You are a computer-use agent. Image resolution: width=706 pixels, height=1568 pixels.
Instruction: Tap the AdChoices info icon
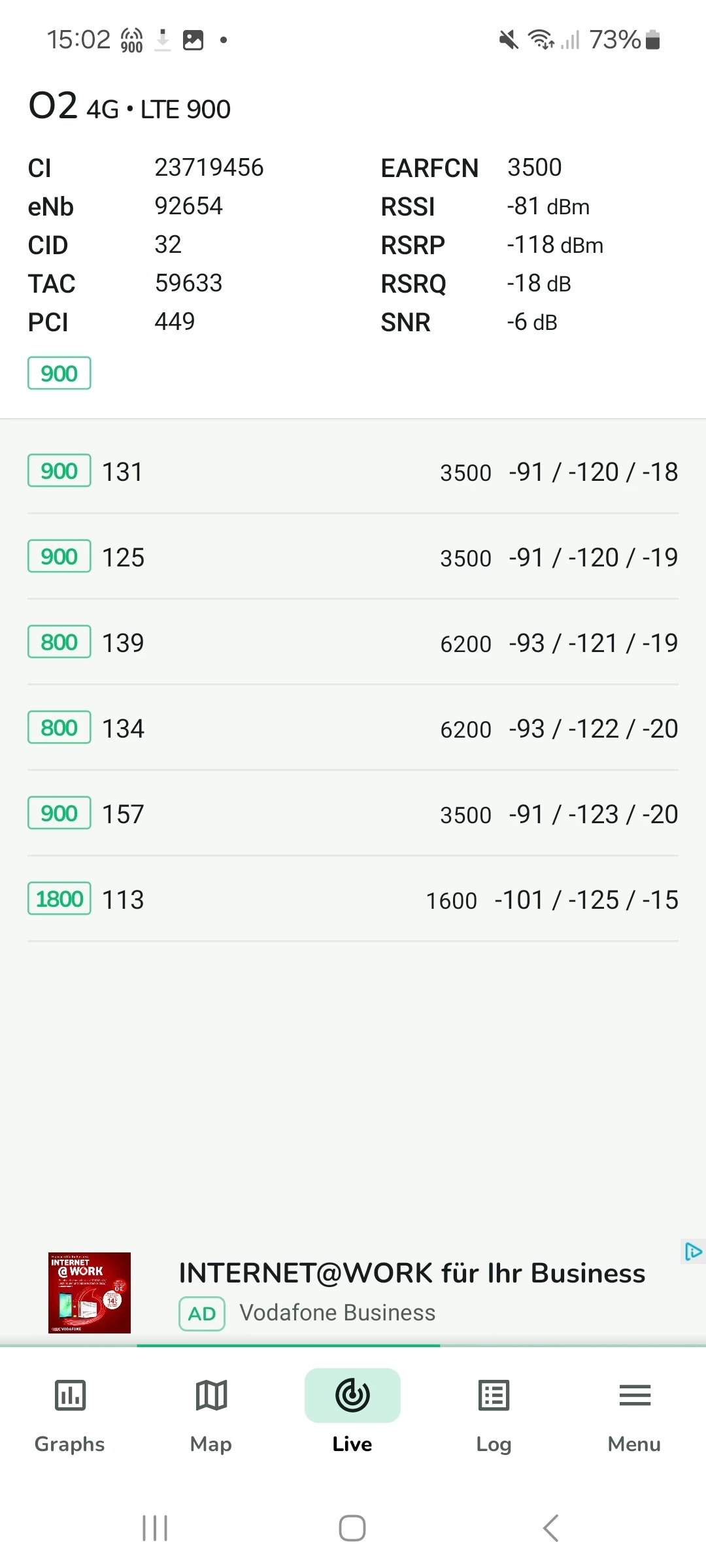point(693,1252)
